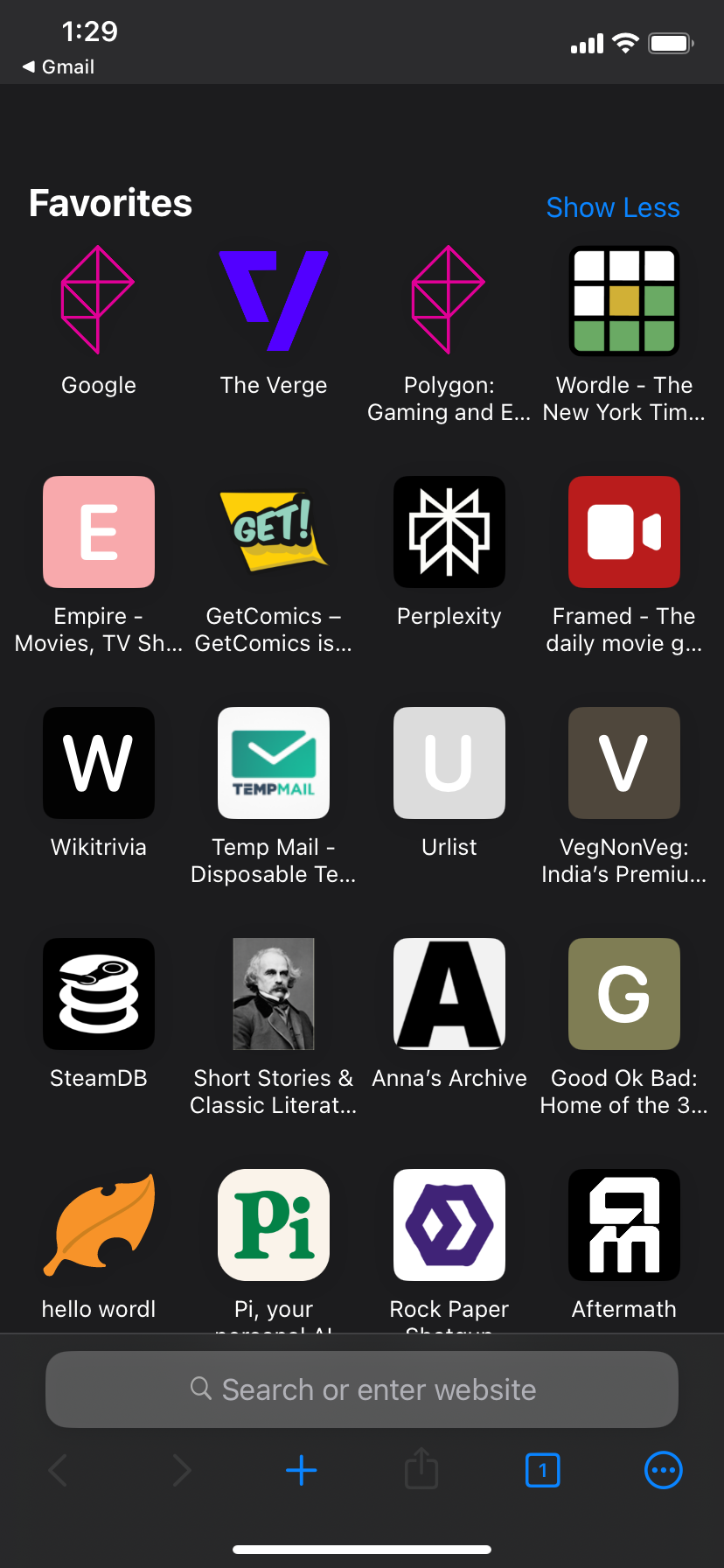Return to Gmail app
The image size is (724, 1568).
59,66
